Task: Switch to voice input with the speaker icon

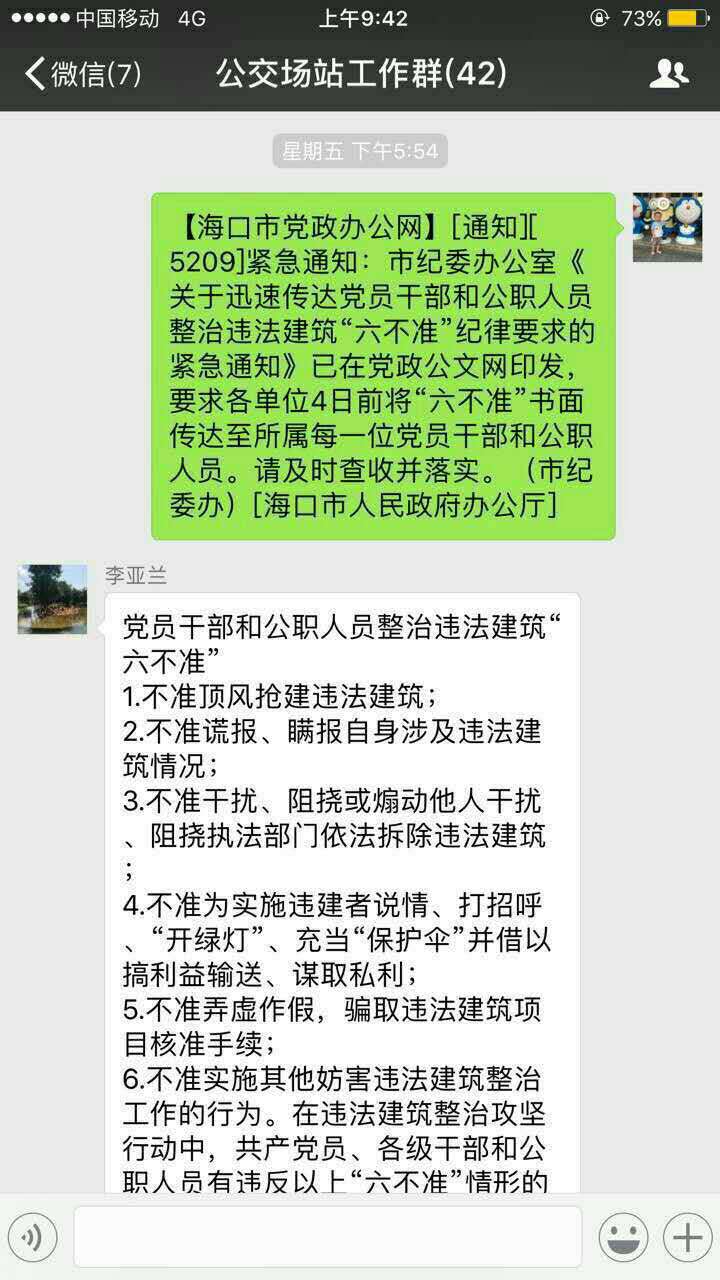Action: click(x=33, y=1238)
